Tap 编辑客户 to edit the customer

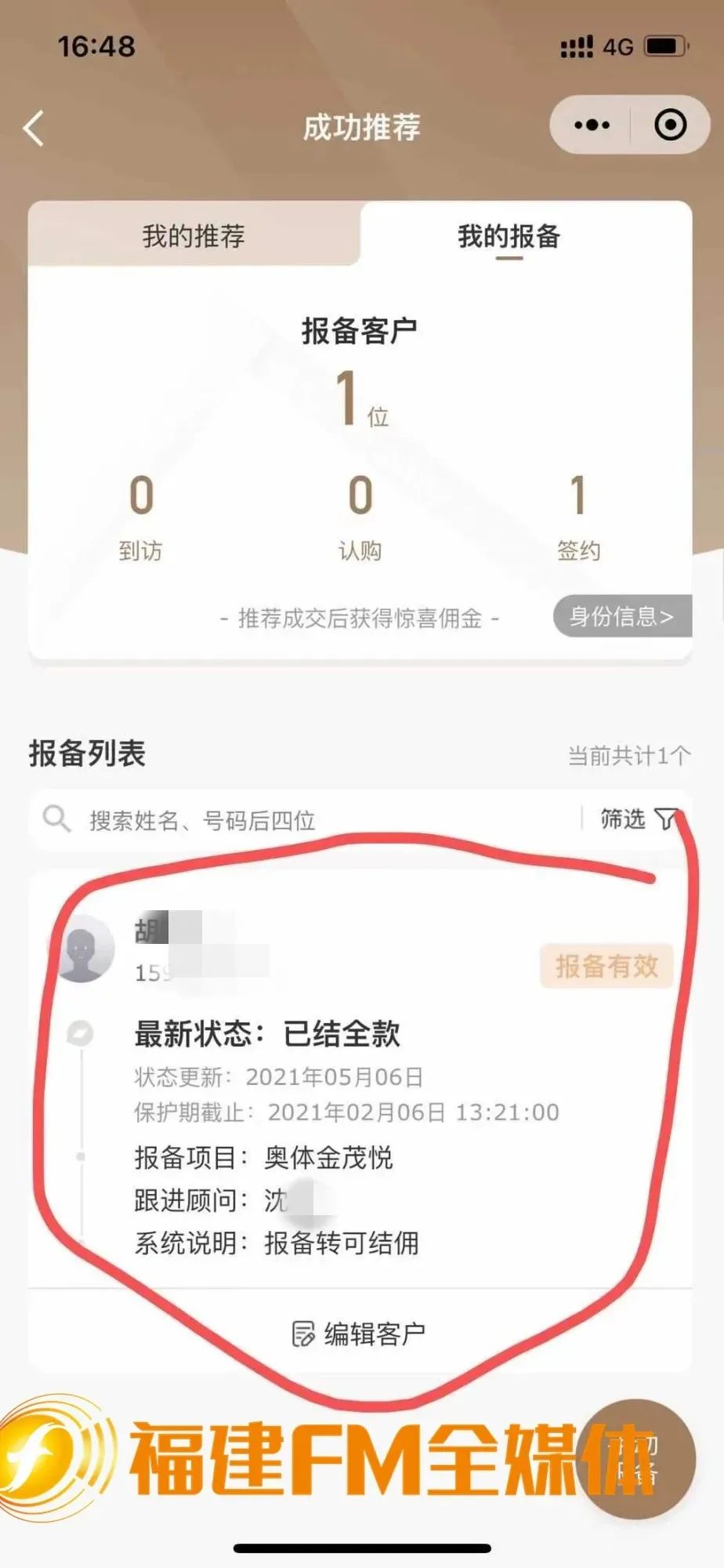[x=360, y=1333]
